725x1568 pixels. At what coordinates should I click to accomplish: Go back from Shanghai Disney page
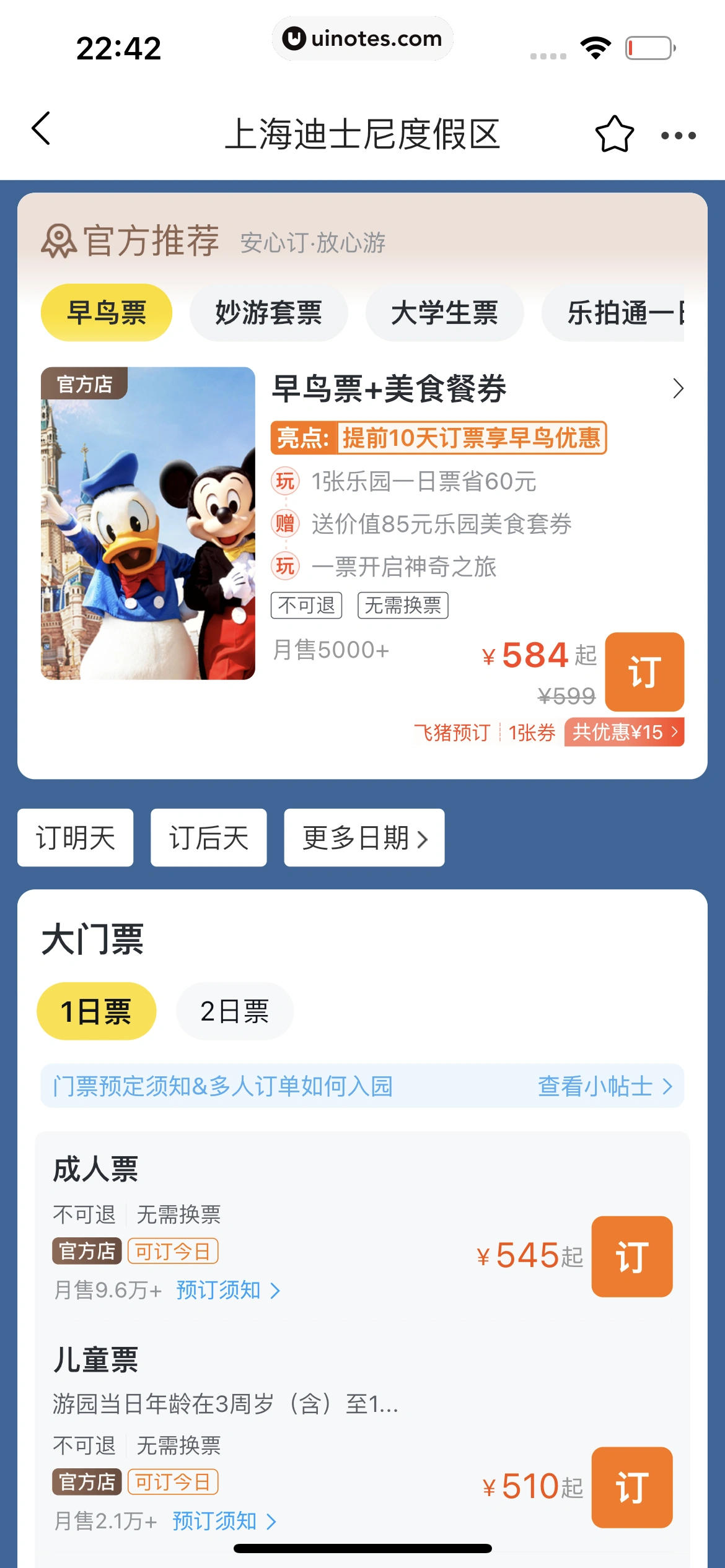pos(42,129)
